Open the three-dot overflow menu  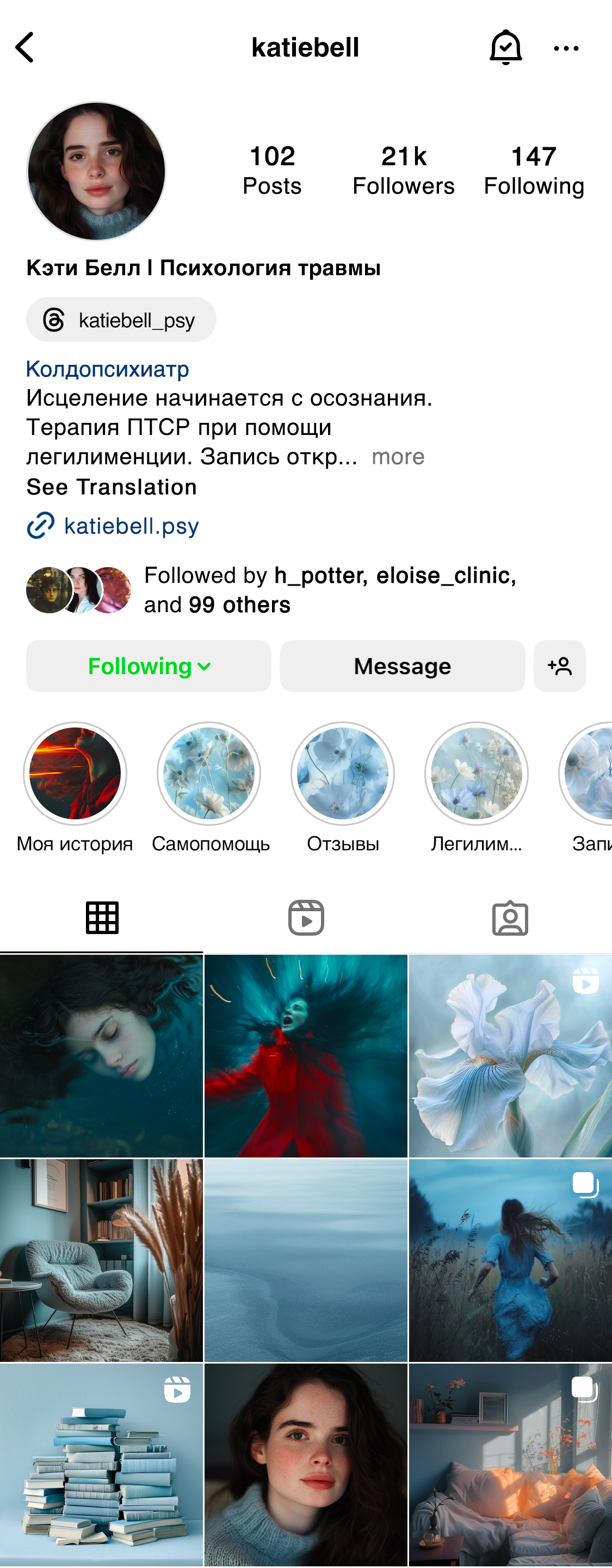tap(566, 48)
